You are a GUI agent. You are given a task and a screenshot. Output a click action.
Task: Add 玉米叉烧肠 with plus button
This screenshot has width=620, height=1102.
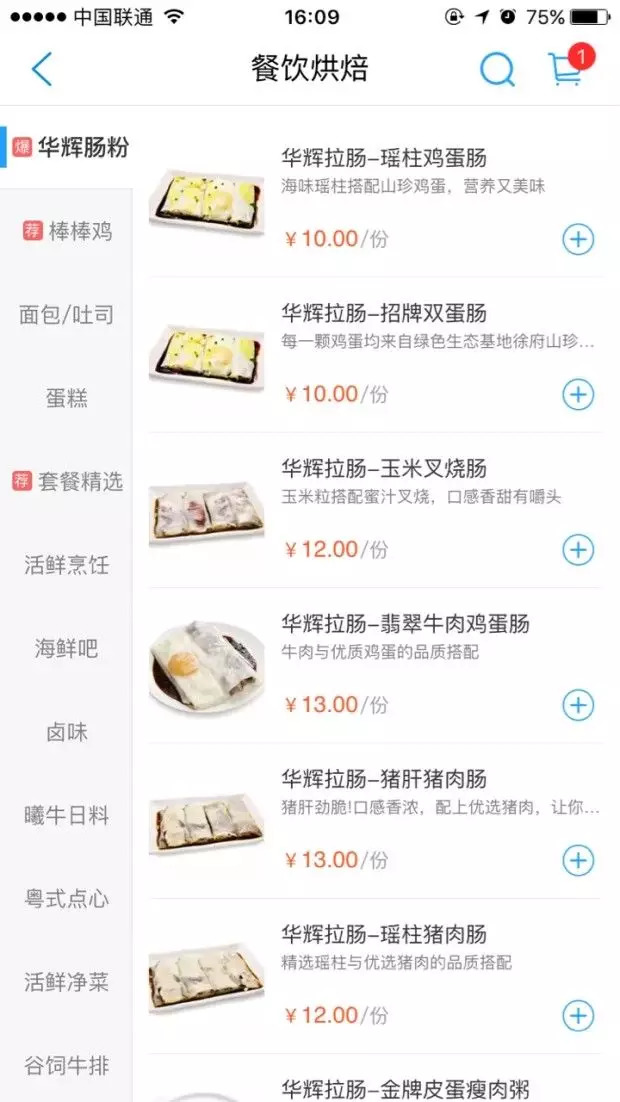(578, 550)
